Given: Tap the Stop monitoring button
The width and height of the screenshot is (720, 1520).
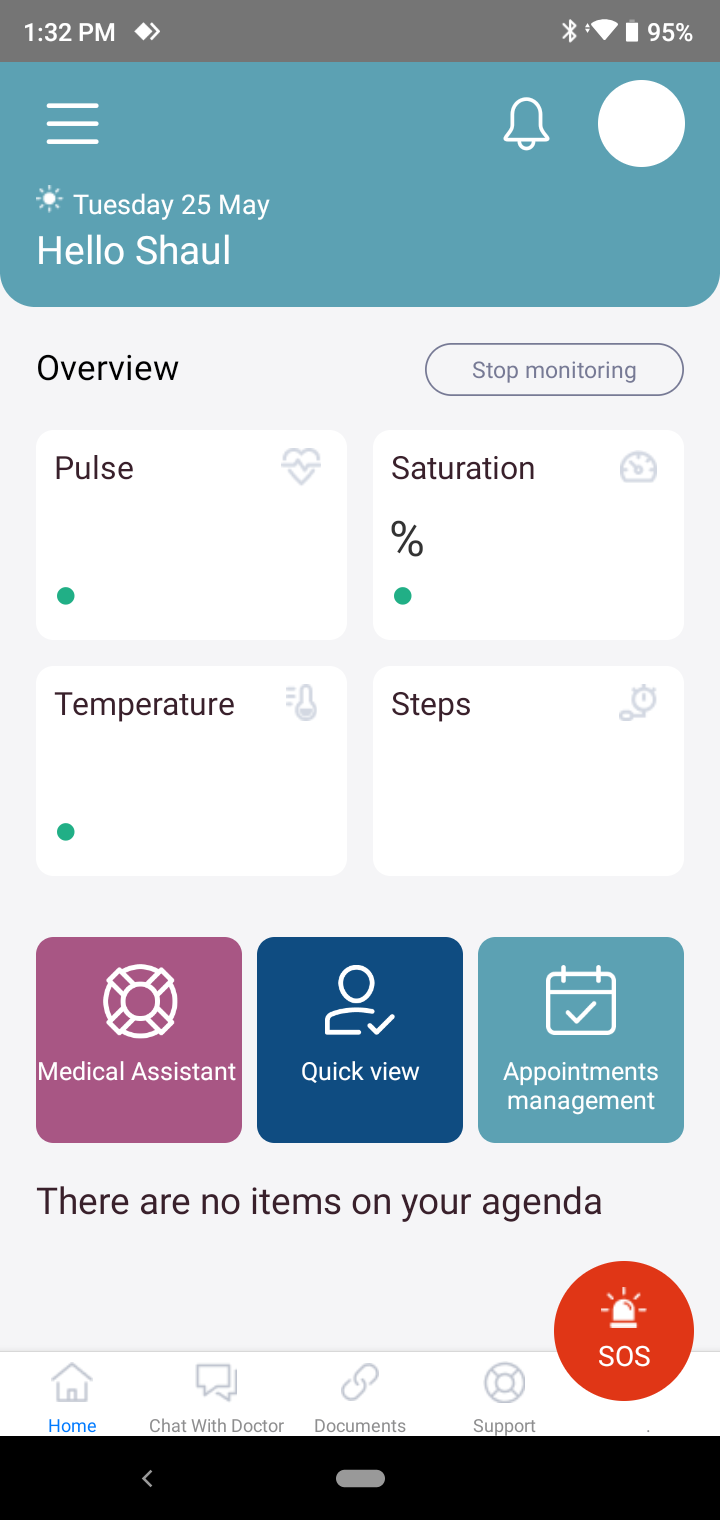Looking at the screenshot, I should 554,370.
